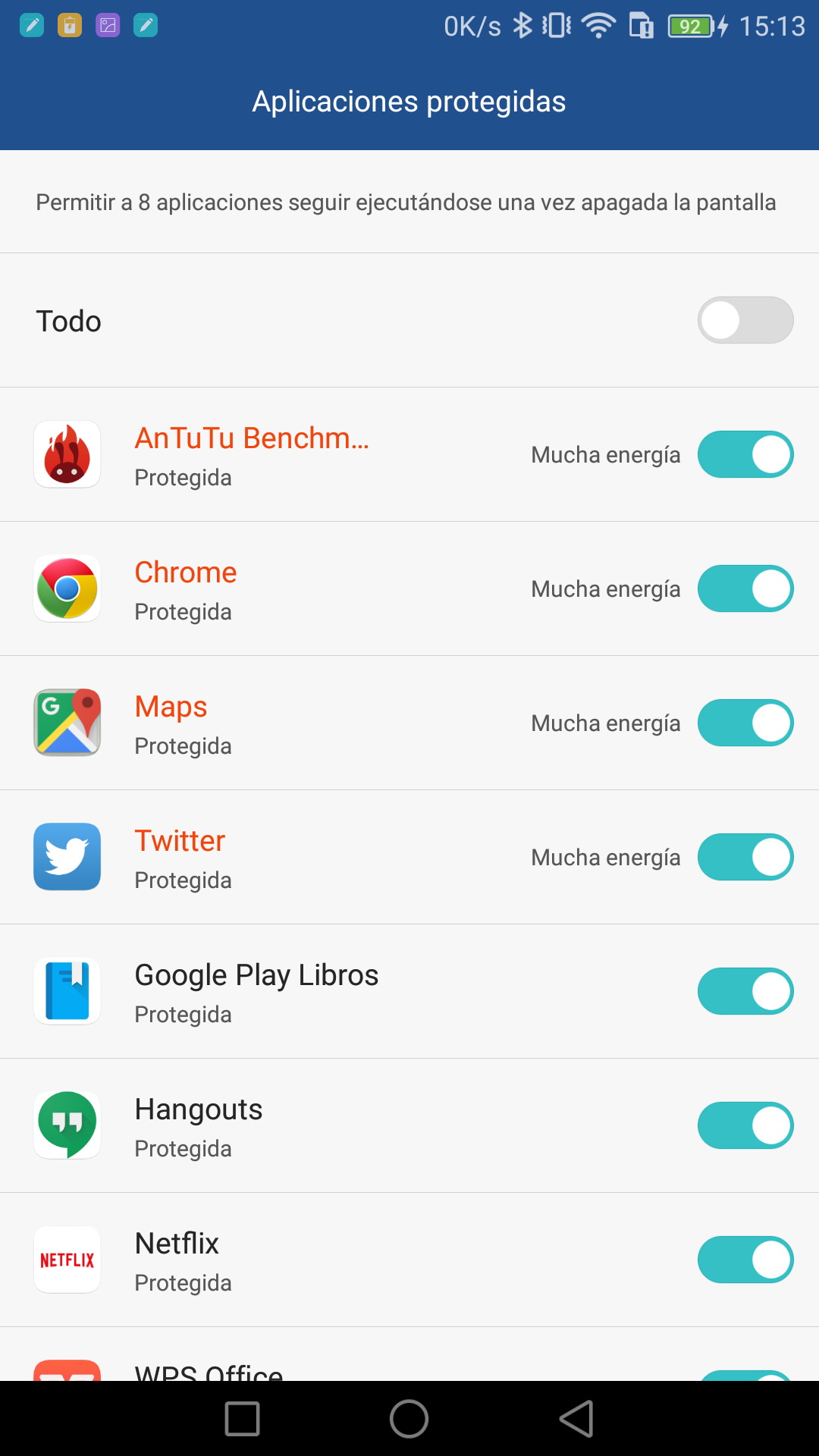Go to the home screen
The width and height of the screenshot is (819, 1456).
[409, 1418]
